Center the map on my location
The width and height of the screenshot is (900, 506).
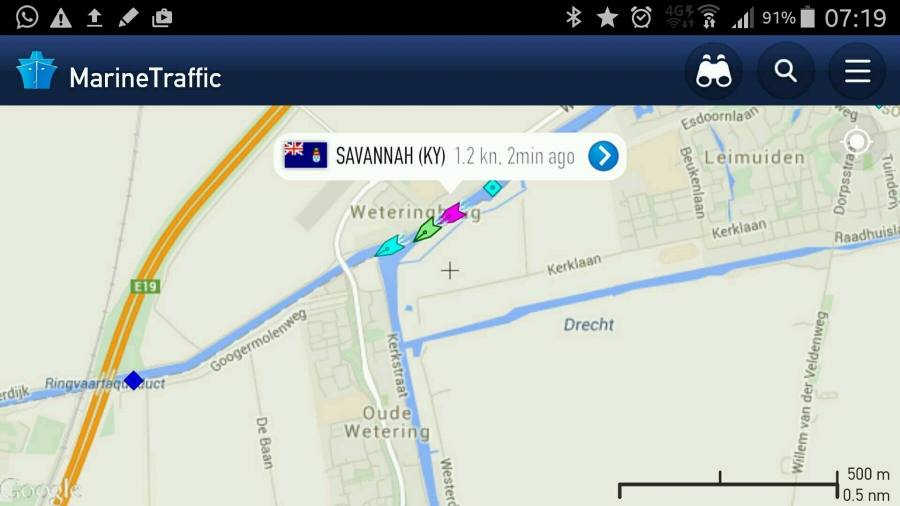(x=856, y=142)
